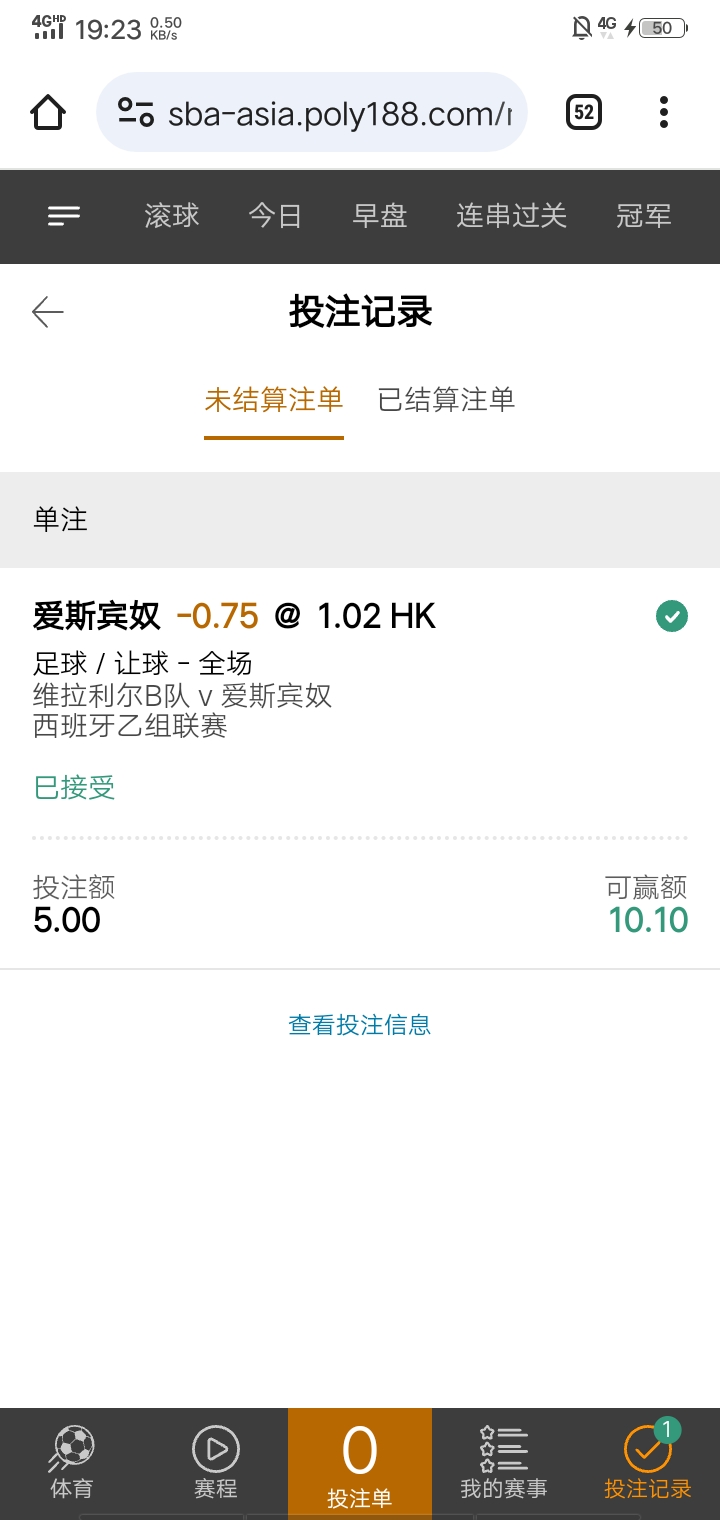This screenshot has width=720, height=1520.
Task: Switch to 已结算注单 tab
Action: click(x=446, y=400)
